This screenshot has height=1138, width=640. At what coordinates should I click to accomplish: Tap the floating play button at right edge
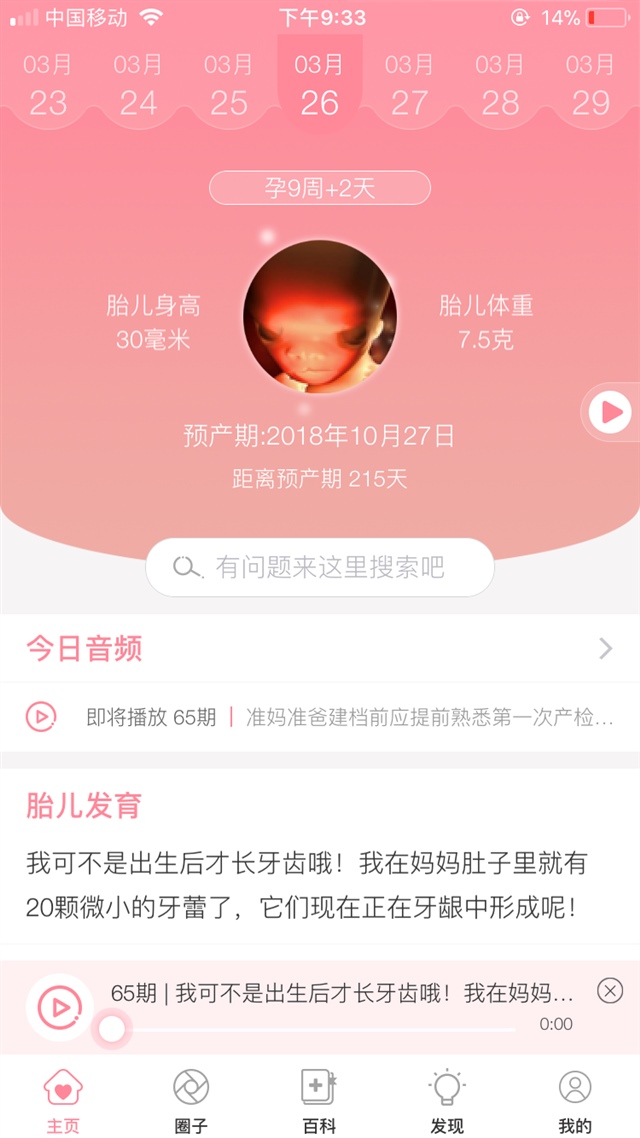[610, 411]
